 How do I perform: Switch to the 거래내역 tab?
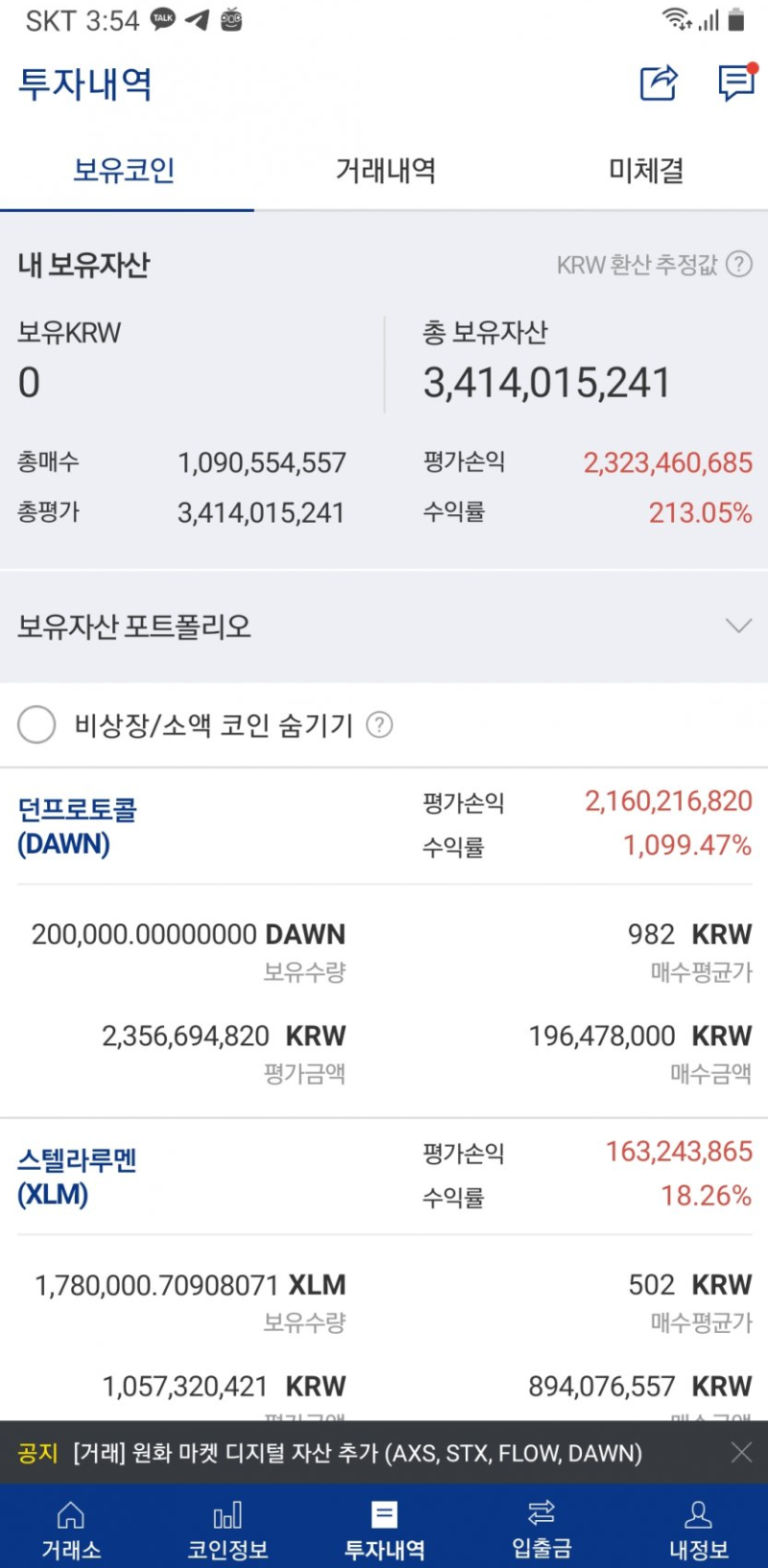point(384,169)
